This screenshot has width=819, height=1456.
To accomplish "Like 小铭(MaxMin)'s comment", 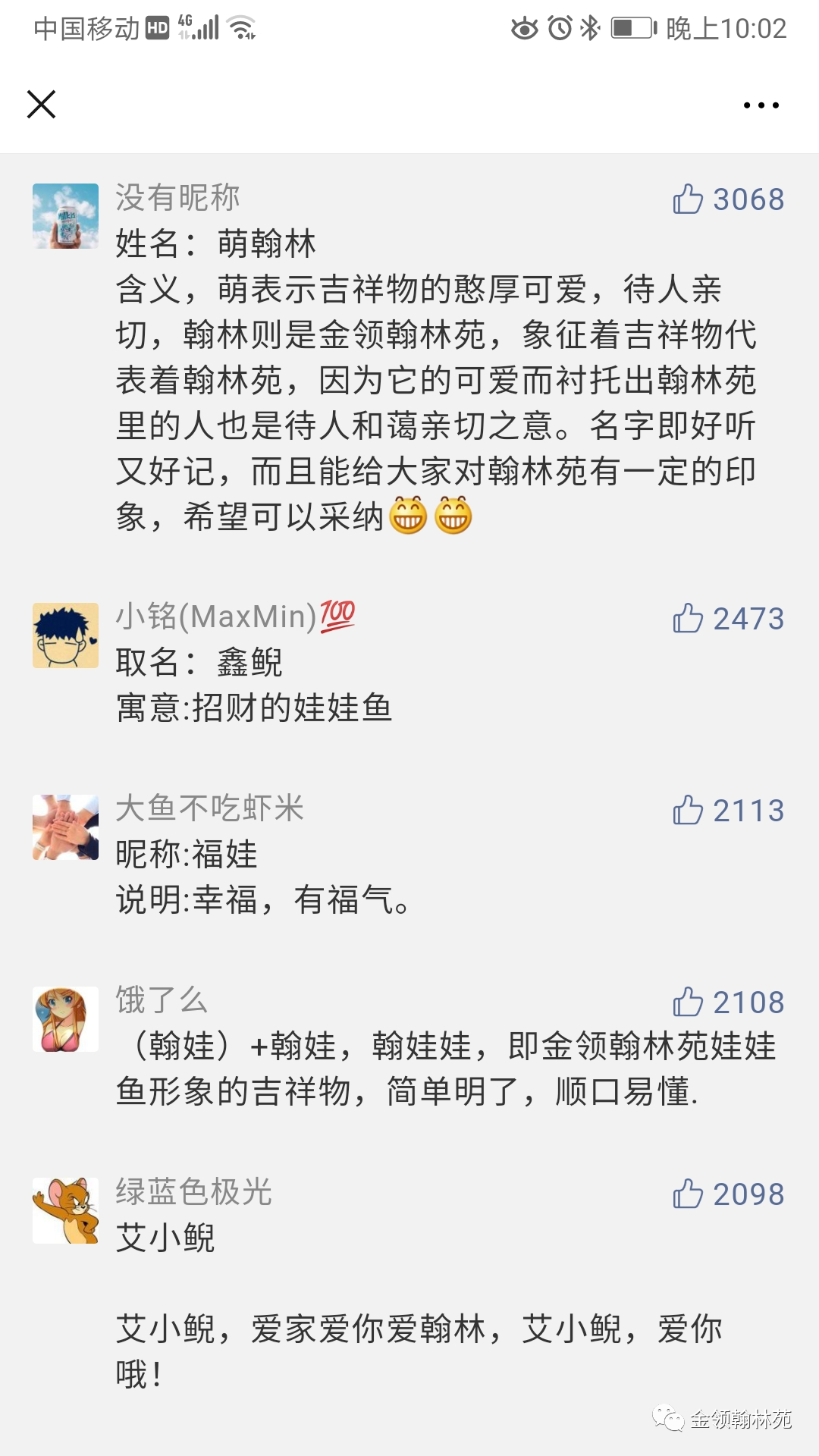I will (689, 619).
